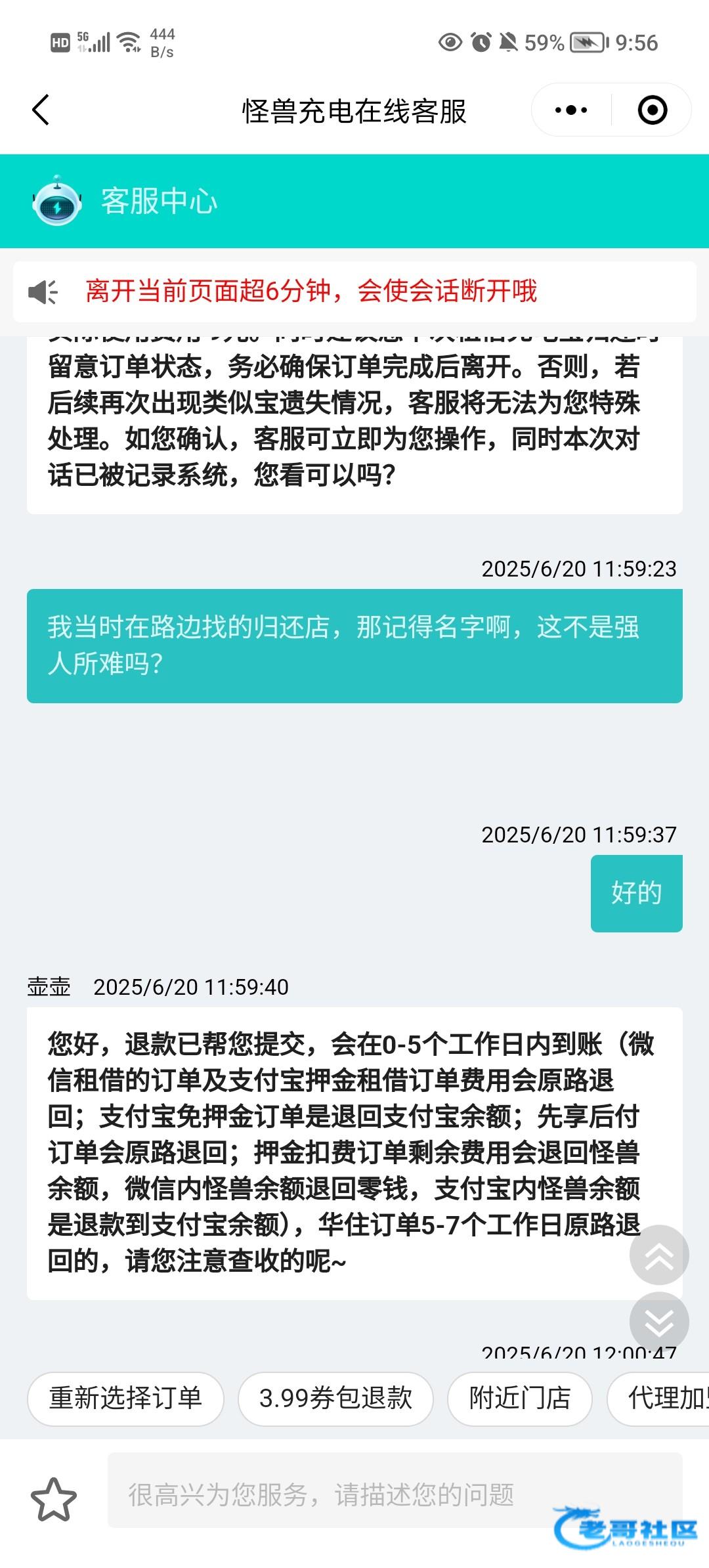Tap the 代理加盟 chip

pyautogui.click(x=658, y=1399)
